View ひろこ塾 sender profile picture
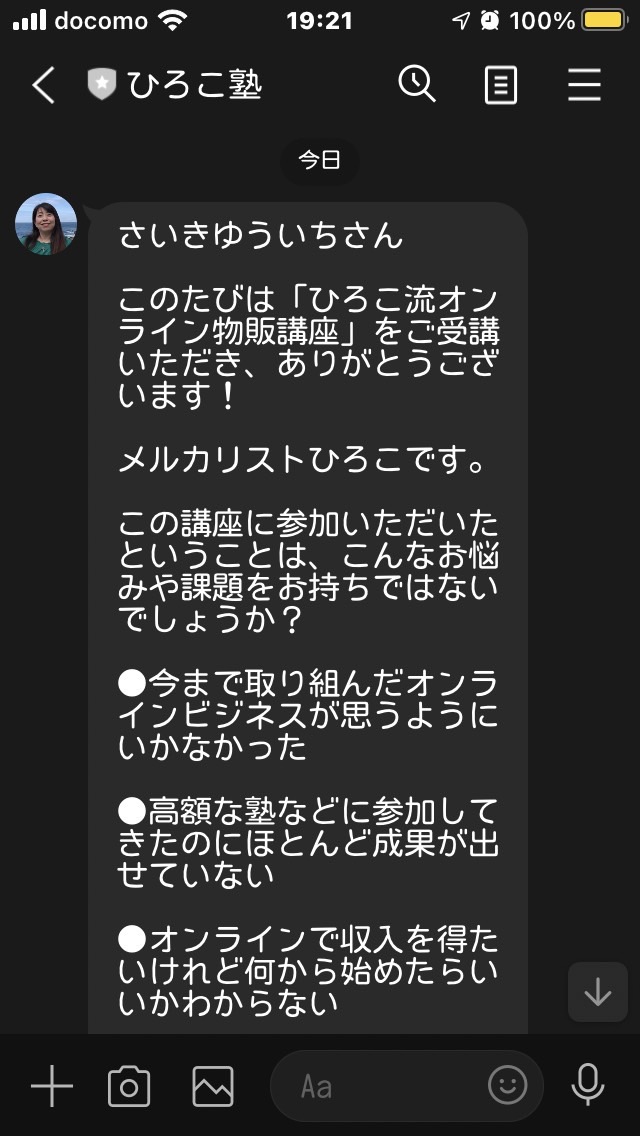The image size is (640, 1136). click(46, 224)
